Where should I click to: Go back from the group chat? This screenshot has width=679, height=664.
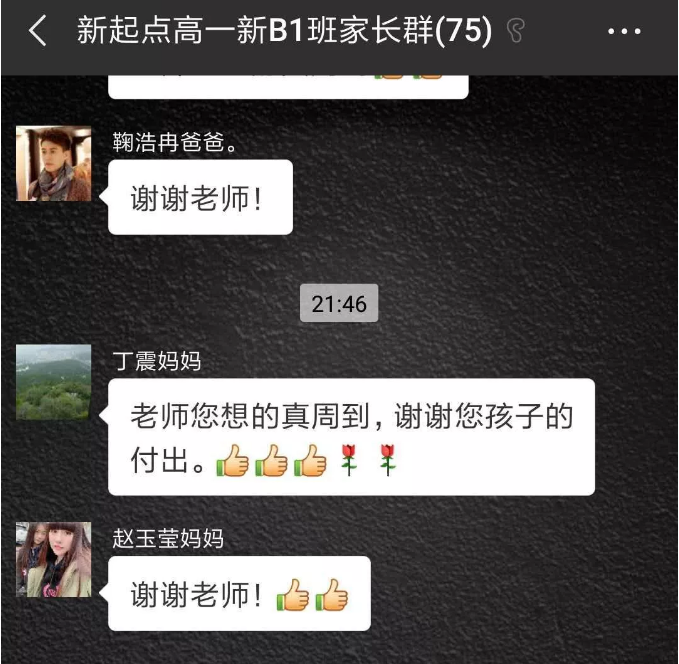tap(37, 32)
